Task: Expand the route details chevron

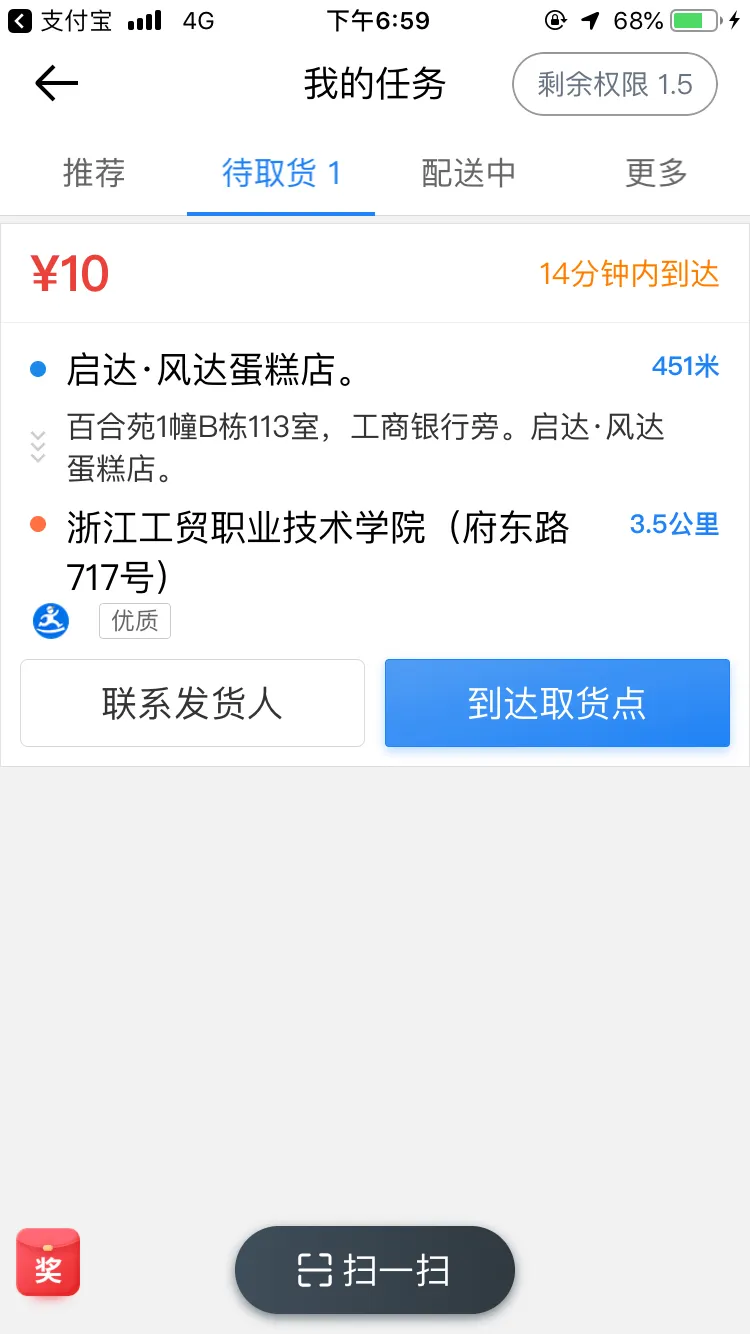Action: tap(38, 446)
